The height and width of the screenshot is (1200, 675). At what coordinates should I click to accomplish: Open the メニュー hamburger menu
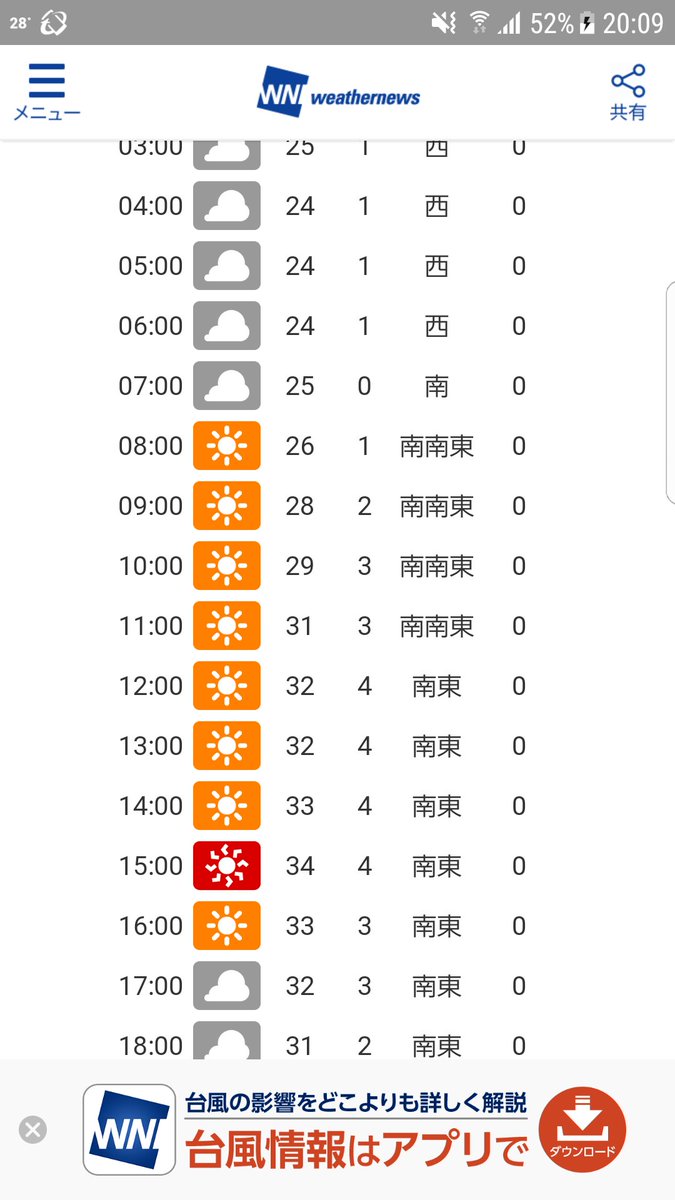click(x=46, y=92)
